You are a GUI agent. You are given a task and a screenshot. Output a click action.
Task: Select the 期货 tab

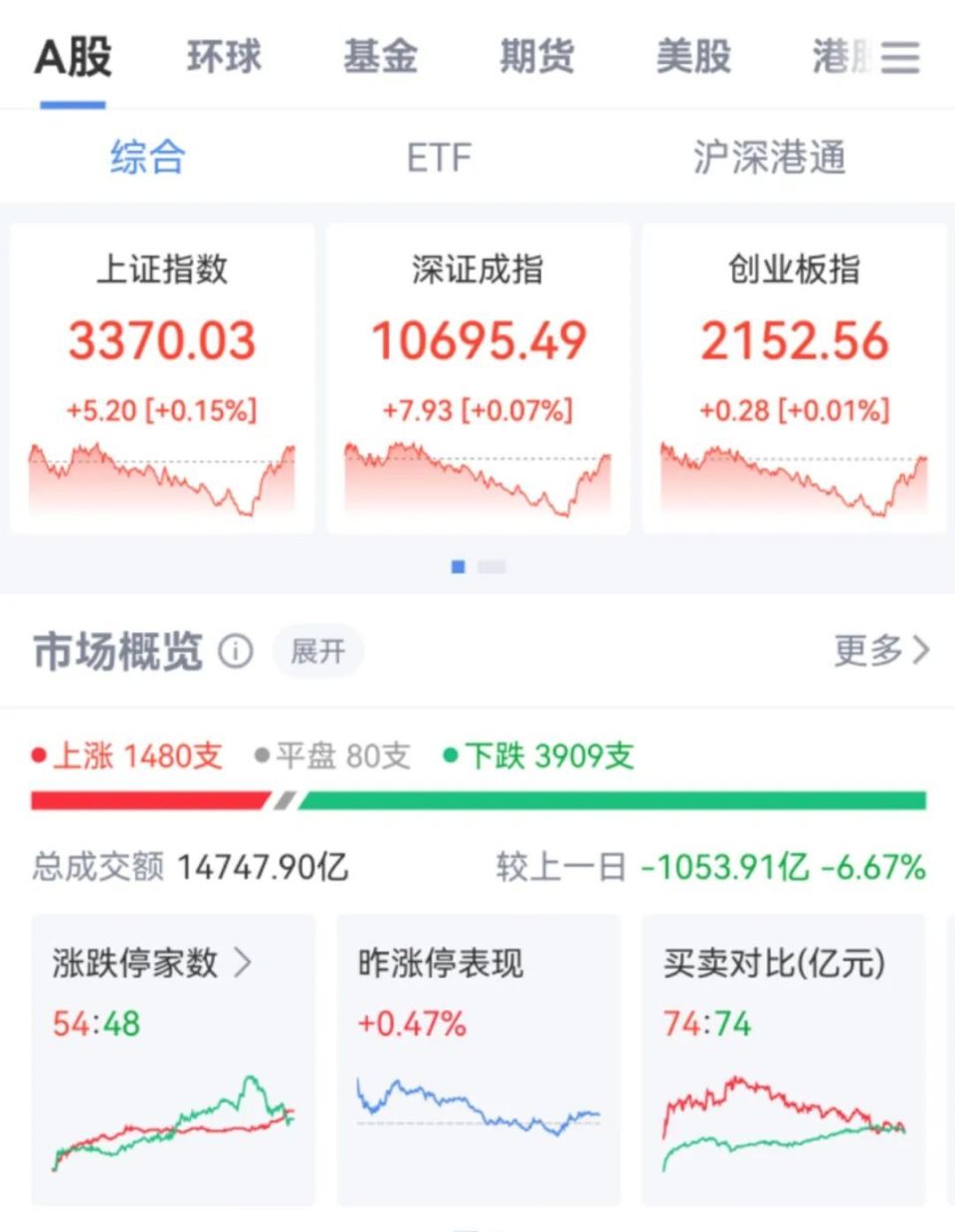click(536, 57)
